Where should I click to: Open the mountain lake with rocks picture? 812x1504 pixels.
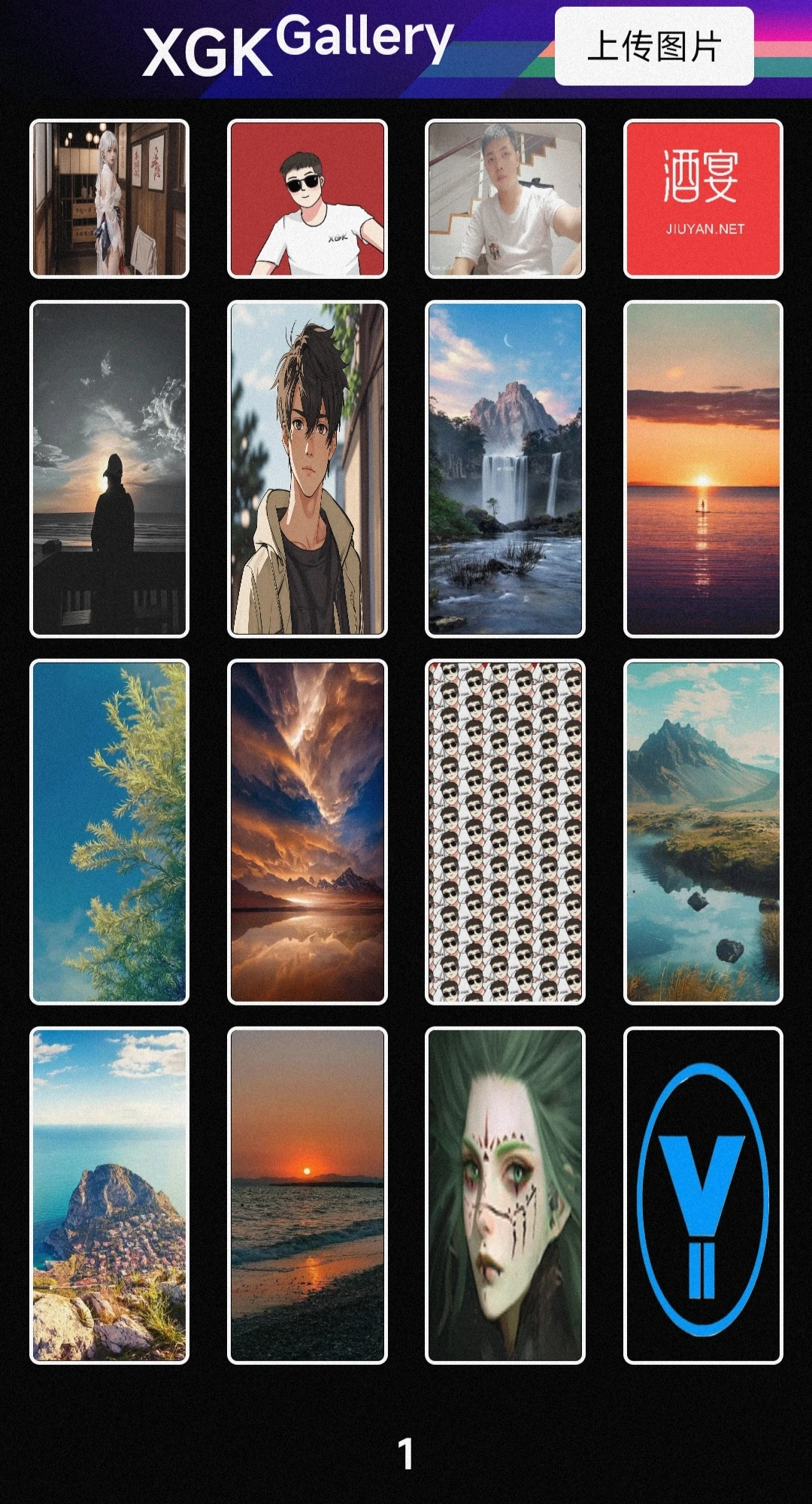tap(703, 832)
